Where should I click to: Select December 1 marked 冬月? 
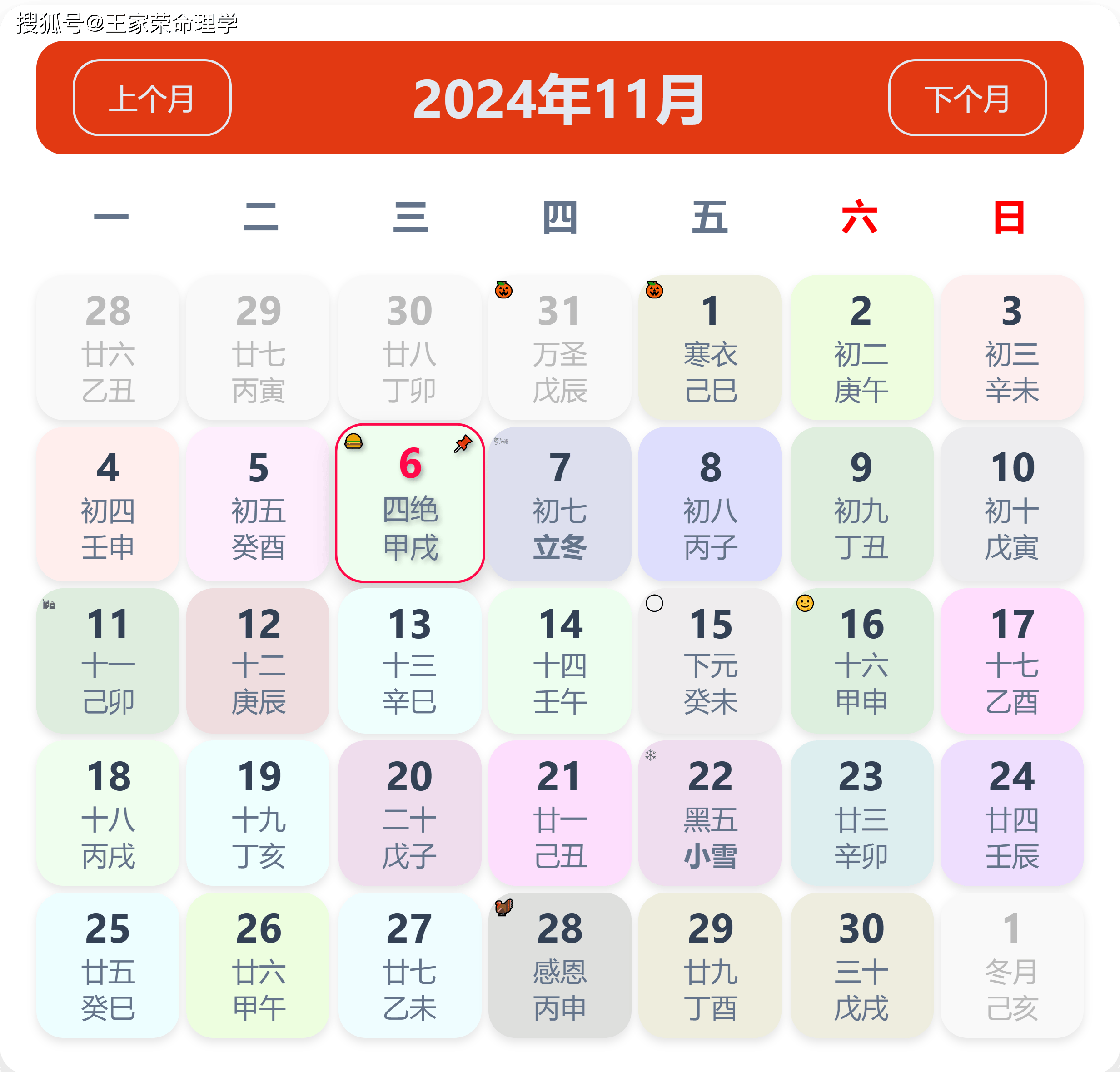tap(1011, 965)
